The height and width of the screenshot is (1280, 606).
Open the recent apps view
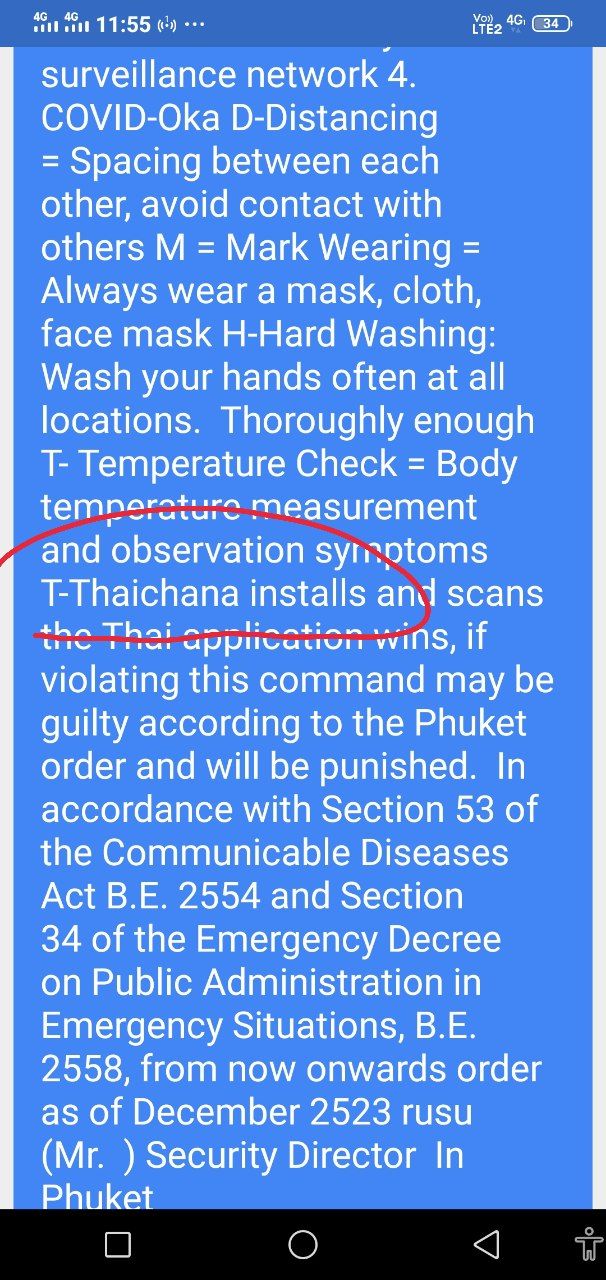click(118, 1244)
